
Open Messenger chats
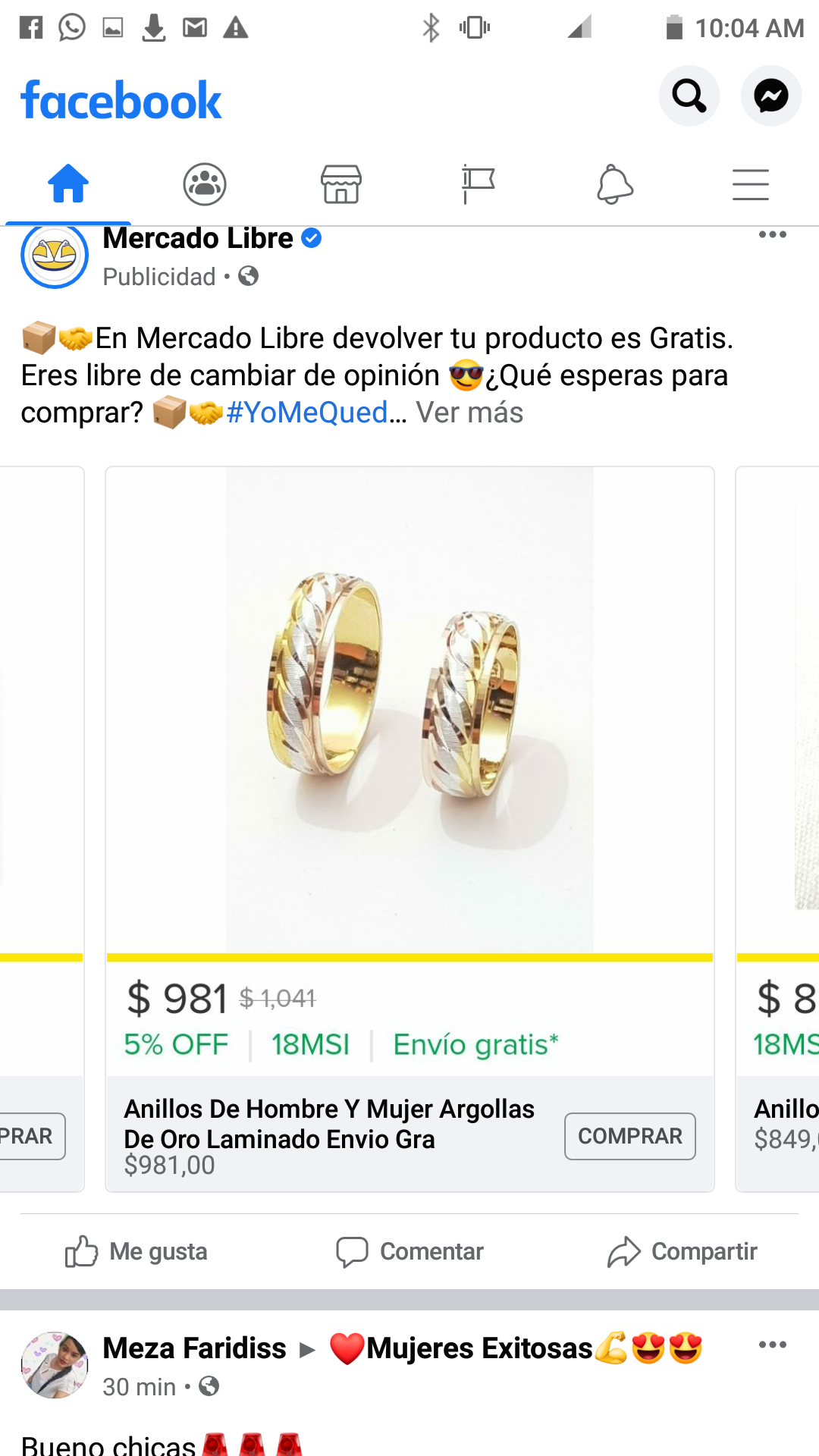770,96
